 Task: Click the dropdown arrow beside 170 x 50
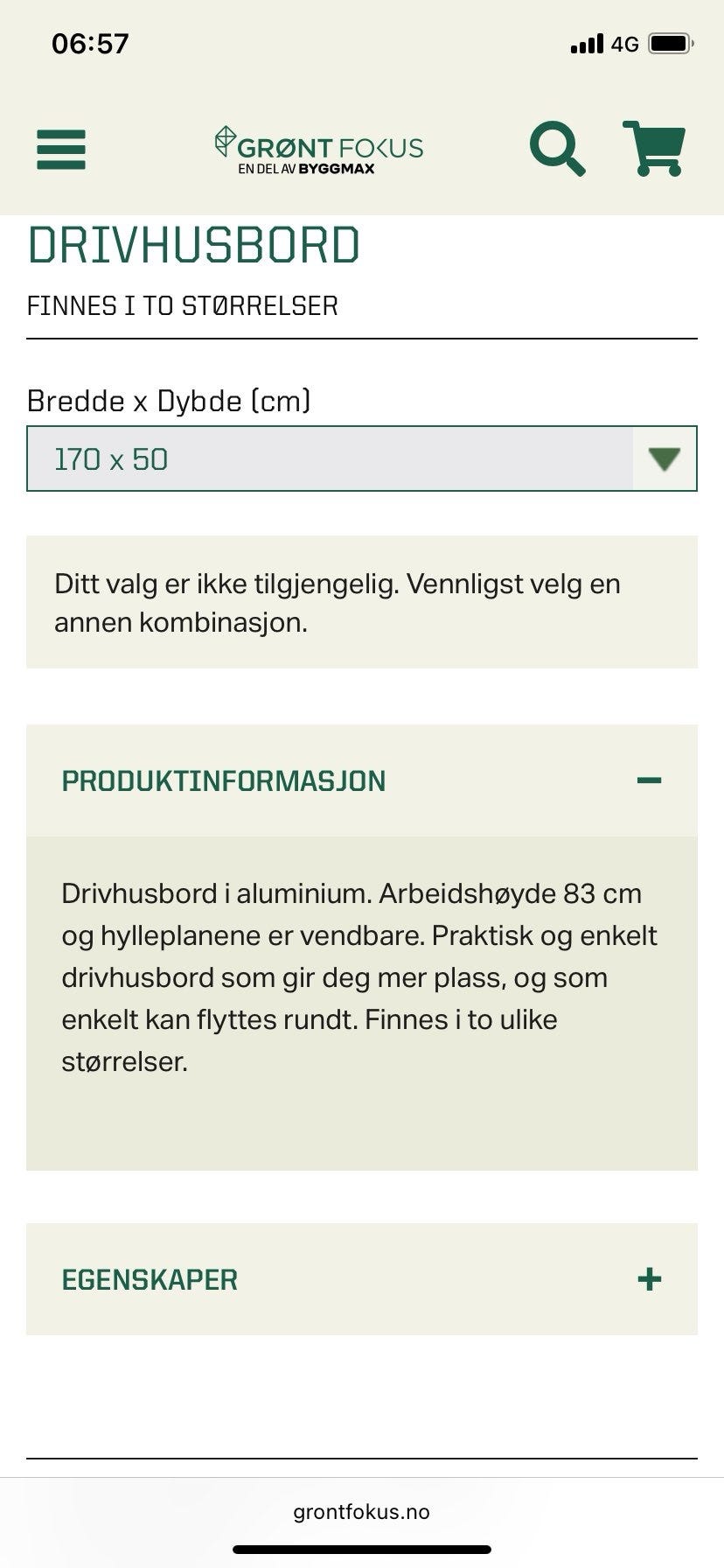click(662, 457)
